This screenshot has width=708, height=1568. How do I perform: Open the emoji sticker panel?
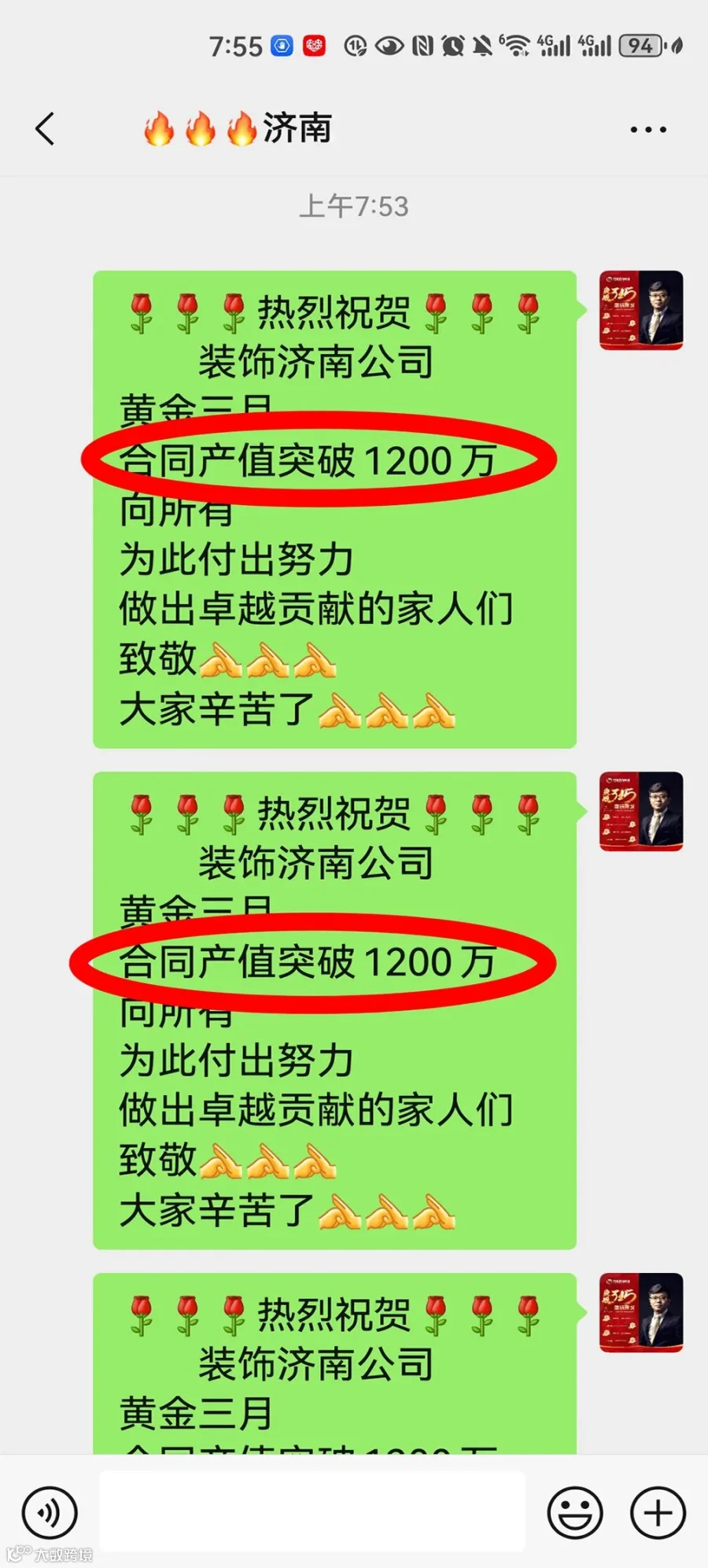[x=575, y=1511]
